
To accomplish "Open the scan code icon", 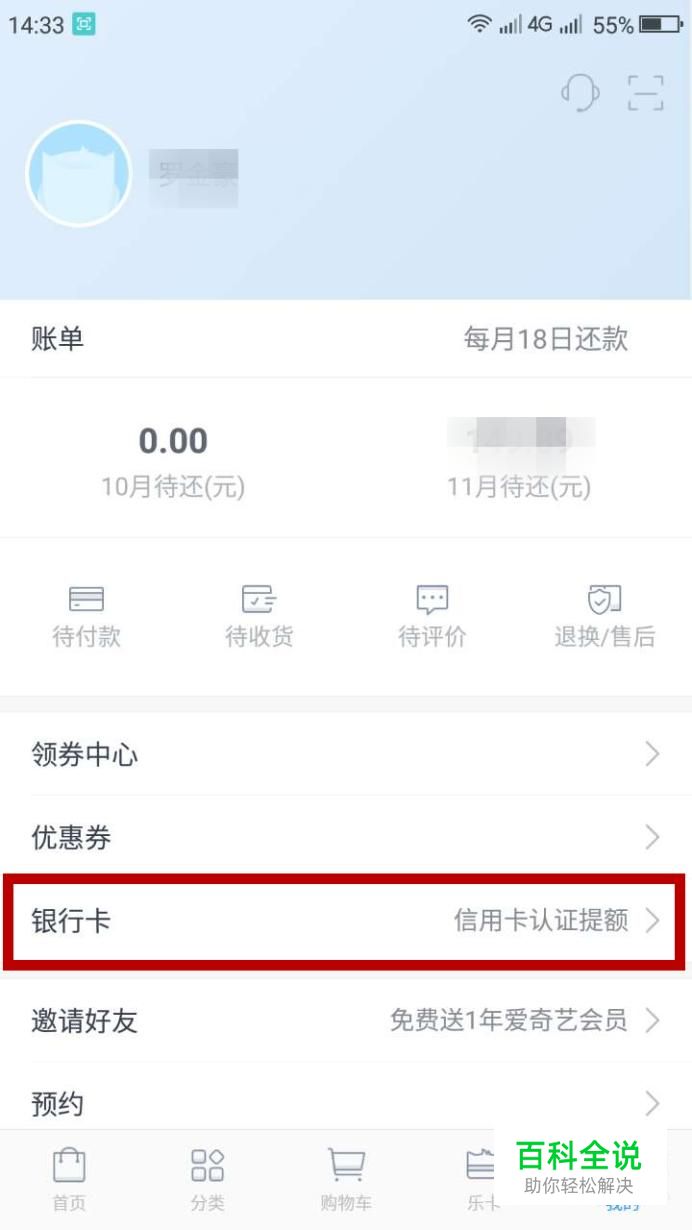I will coord(646,92).
